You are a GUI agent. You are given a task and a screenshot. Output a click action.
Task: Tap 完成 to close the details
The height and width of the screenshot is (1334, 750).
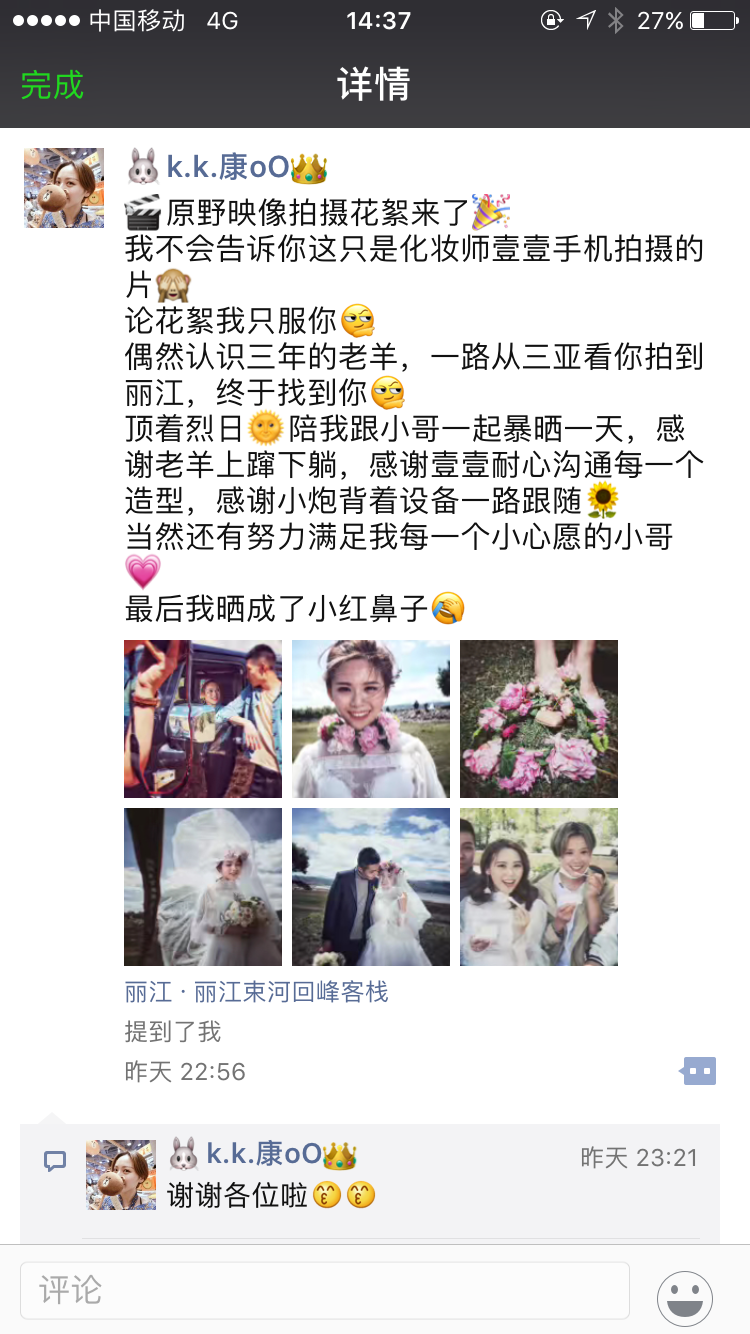[x=52, y=85]
